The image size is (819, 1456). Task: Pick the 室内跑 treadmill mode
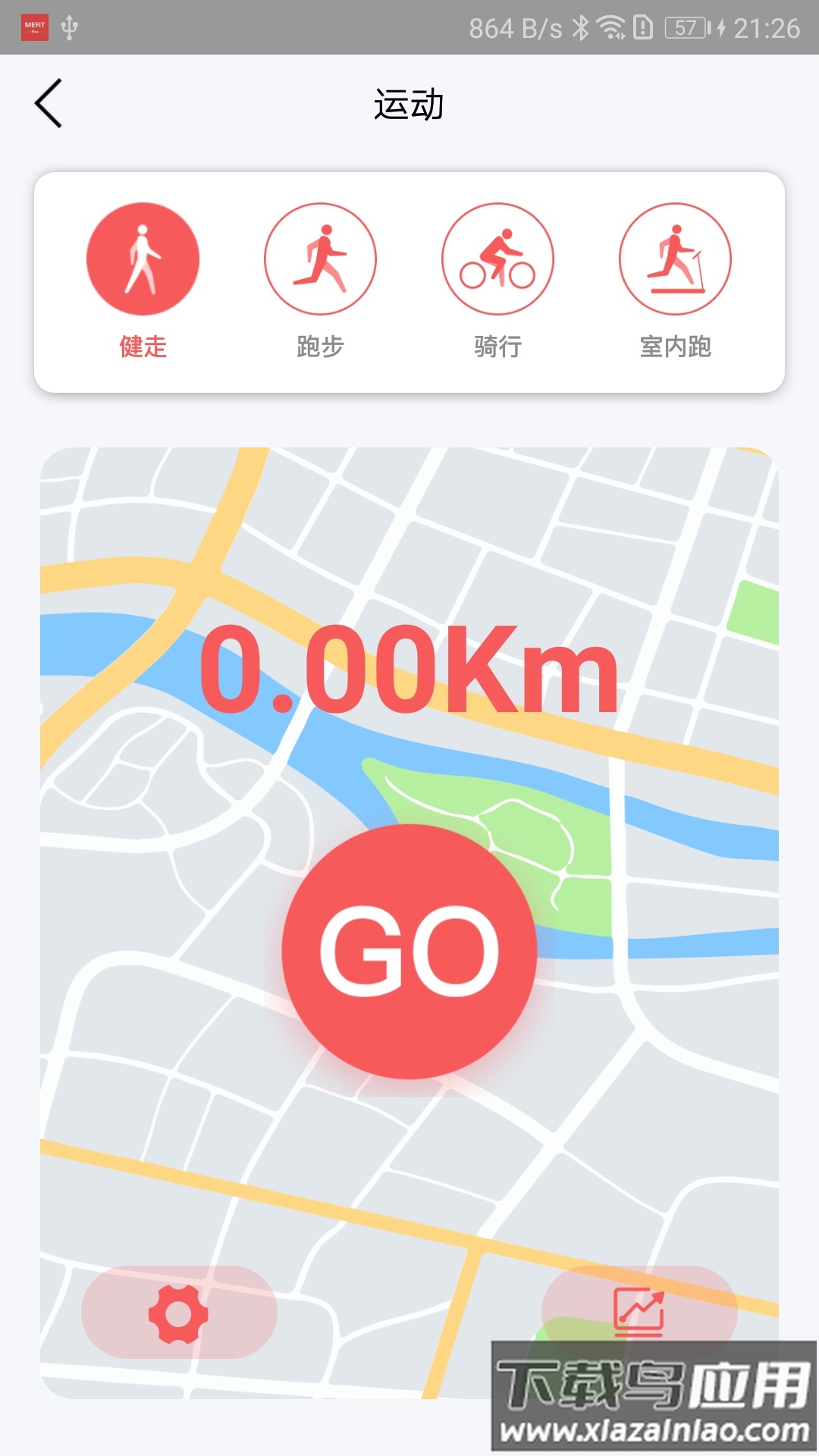[x=675, y=259]
